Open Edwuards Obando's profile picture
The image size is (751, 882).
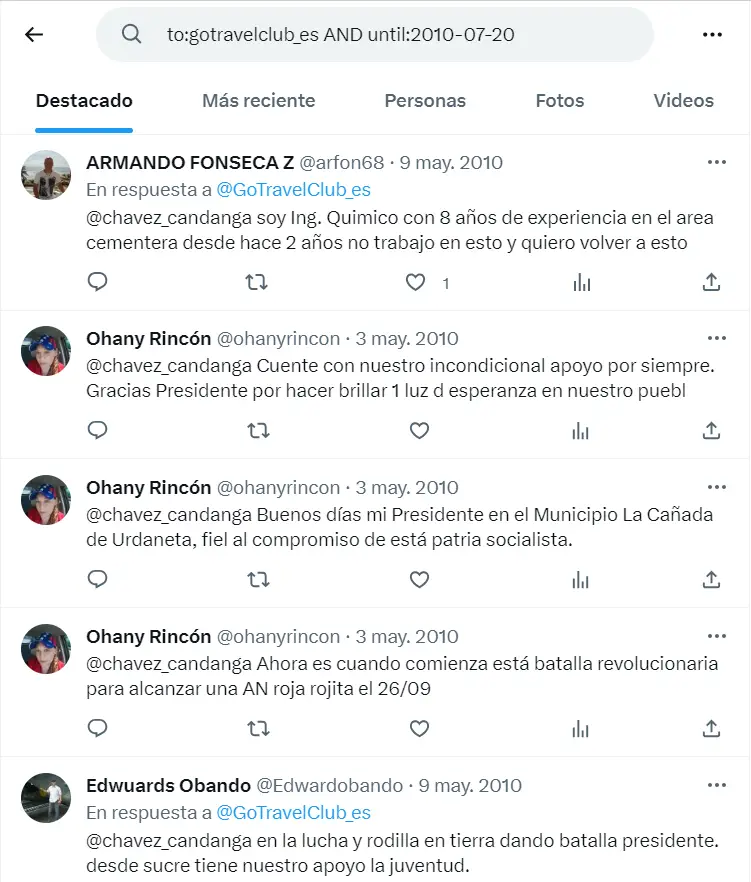pos(46,797)
